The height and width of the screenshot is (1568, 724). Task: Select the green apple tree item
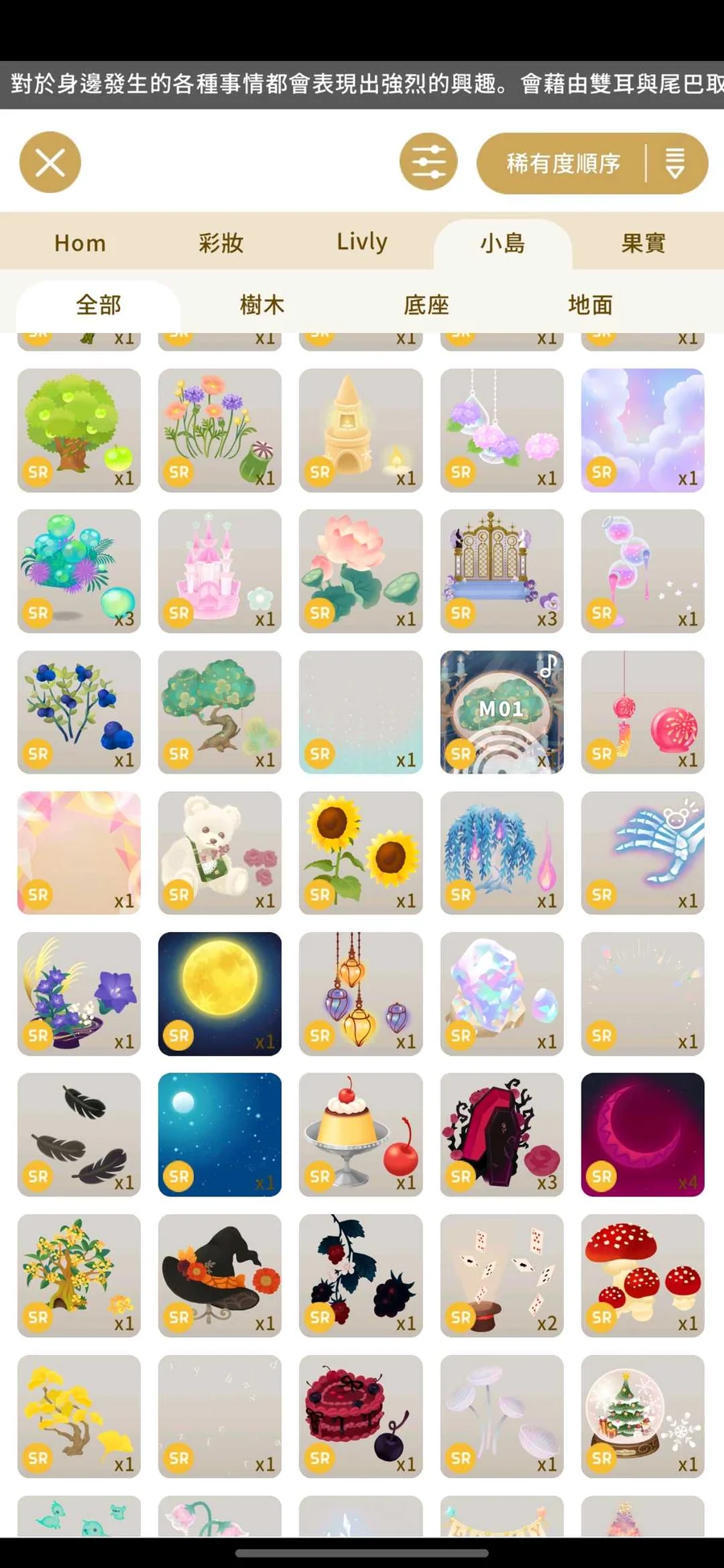click(79, 430)
